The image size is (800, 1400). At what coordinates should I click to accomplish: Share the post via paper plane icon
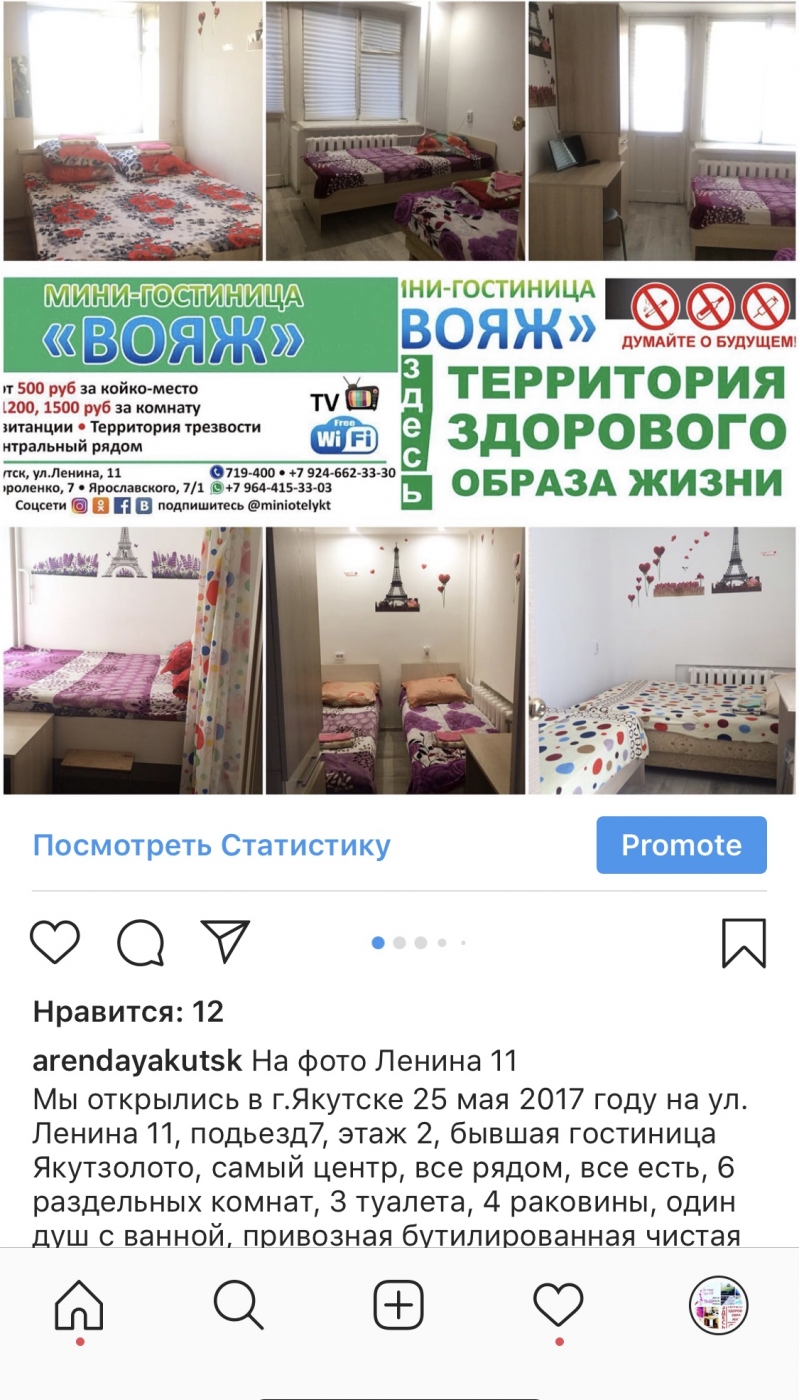[225, 941]
